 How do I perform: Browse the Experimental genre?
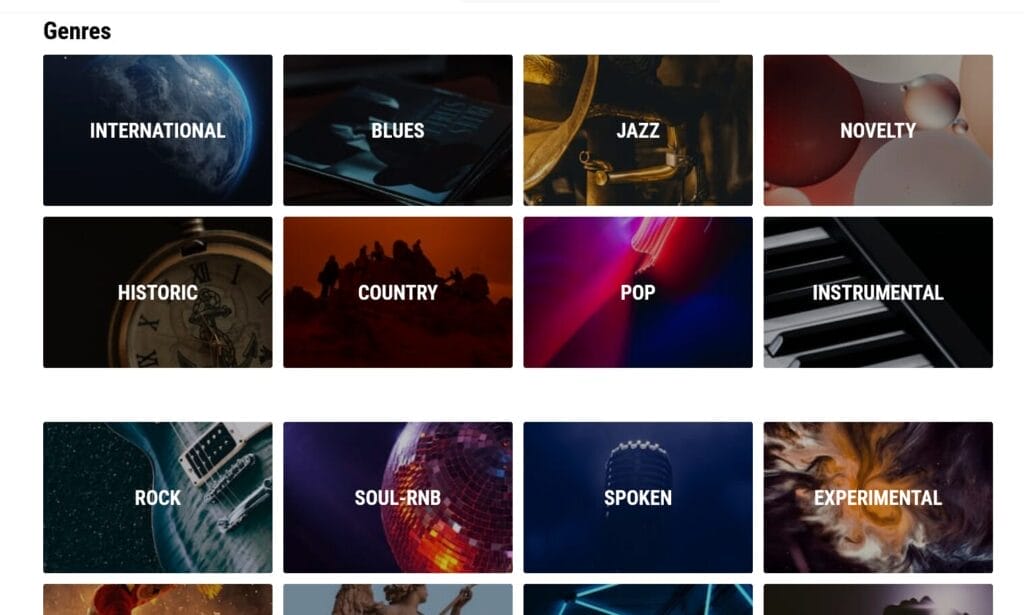click(x=877, y=497)
